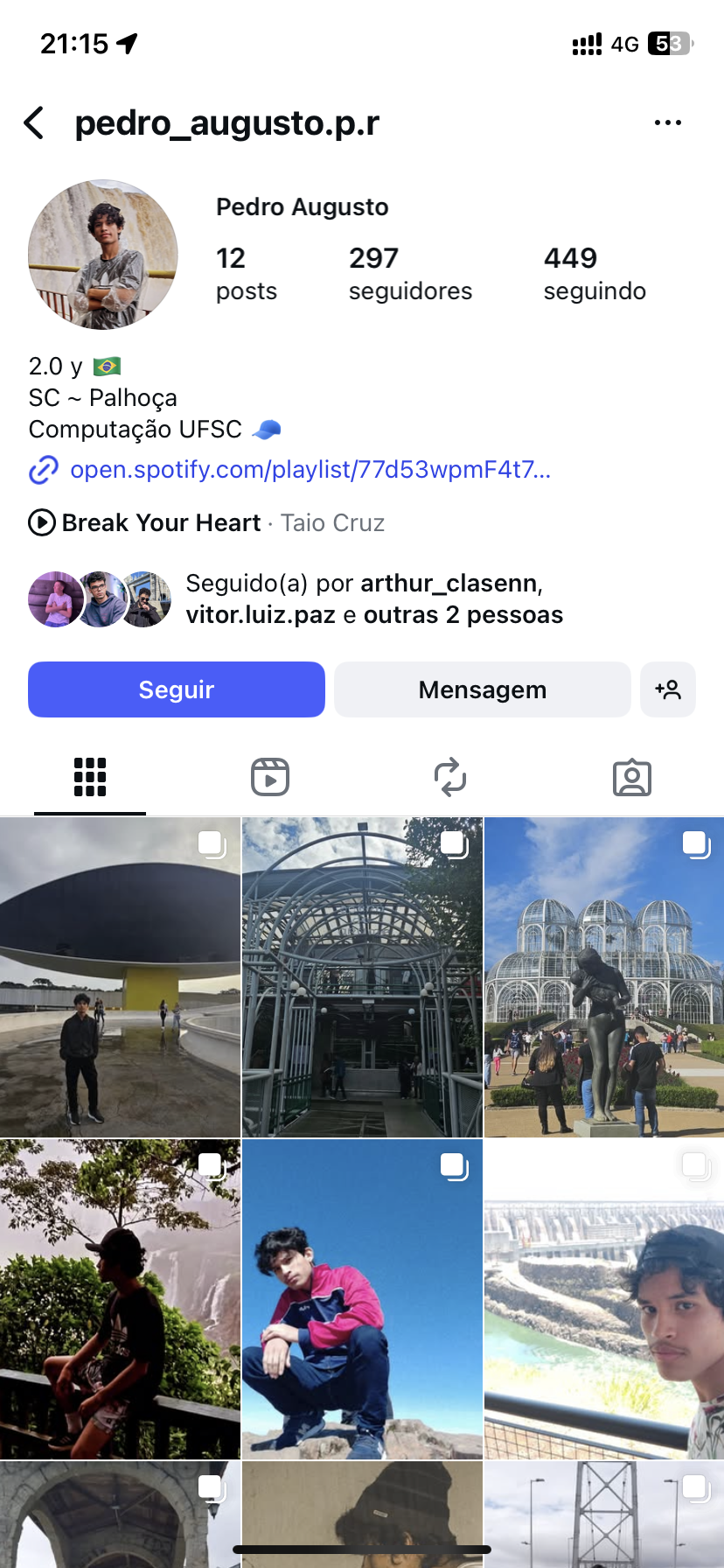Go back using the top-left arrow

pos(35,123)
